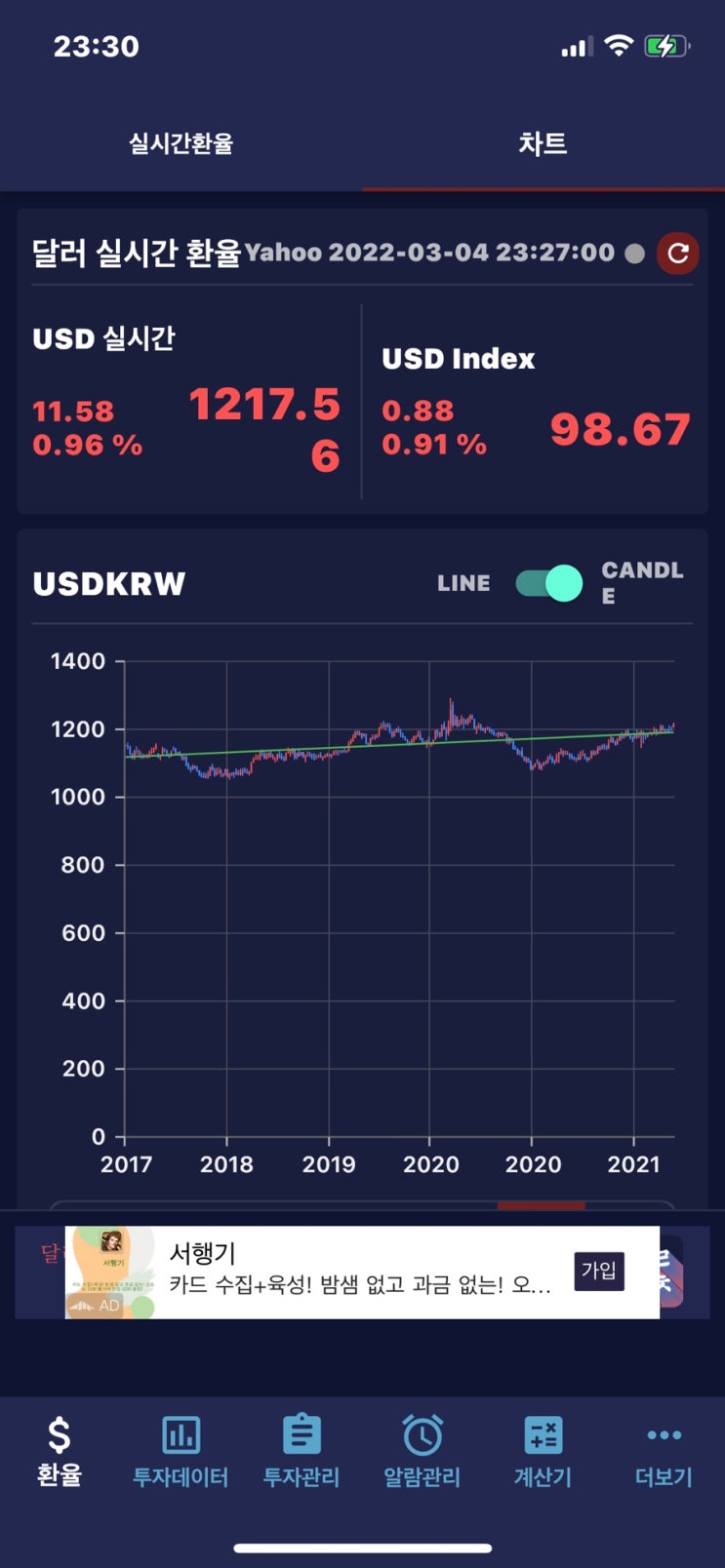The height and width of the screenshot is (1568, 725).
Task: Toggle the LINE/CANDLE chart switch
Action: [x=549, y=583]
